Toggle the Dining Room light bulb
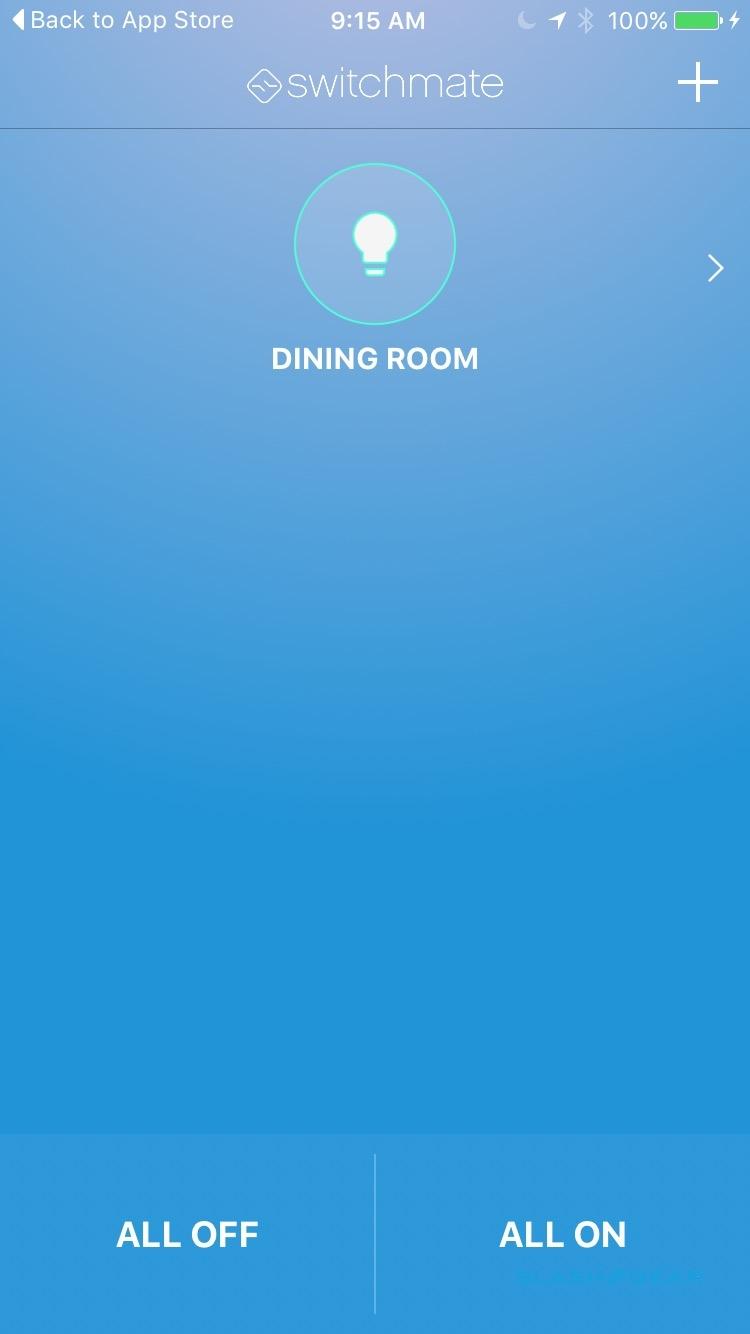The width and height of the screenshot is (750, 1334). pos(375,244)
